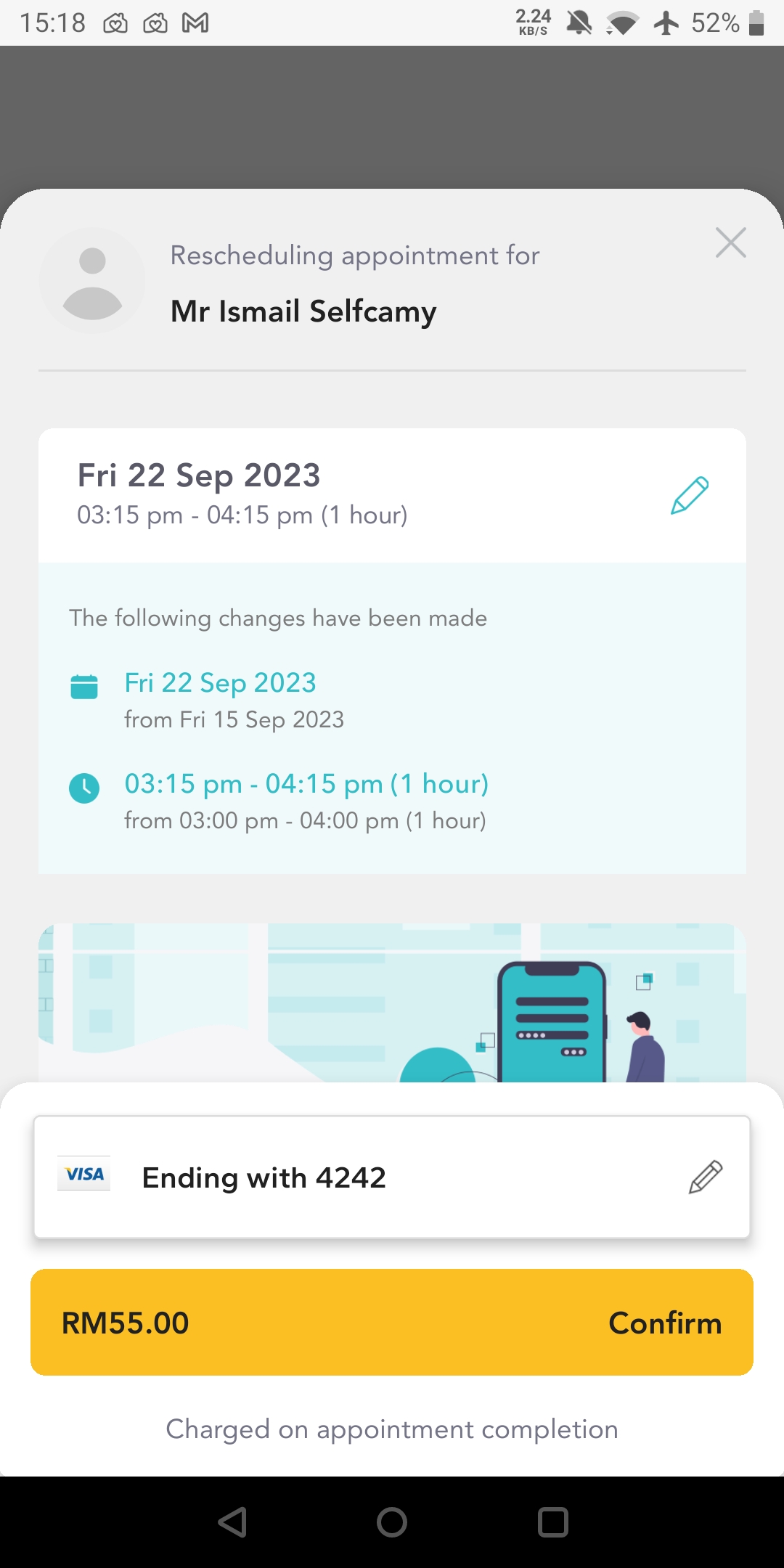This screenshot has width=784, height=1568.
Task: Edit the Fri 22 Sep 2023 appointment time
Action: [689, 496]
